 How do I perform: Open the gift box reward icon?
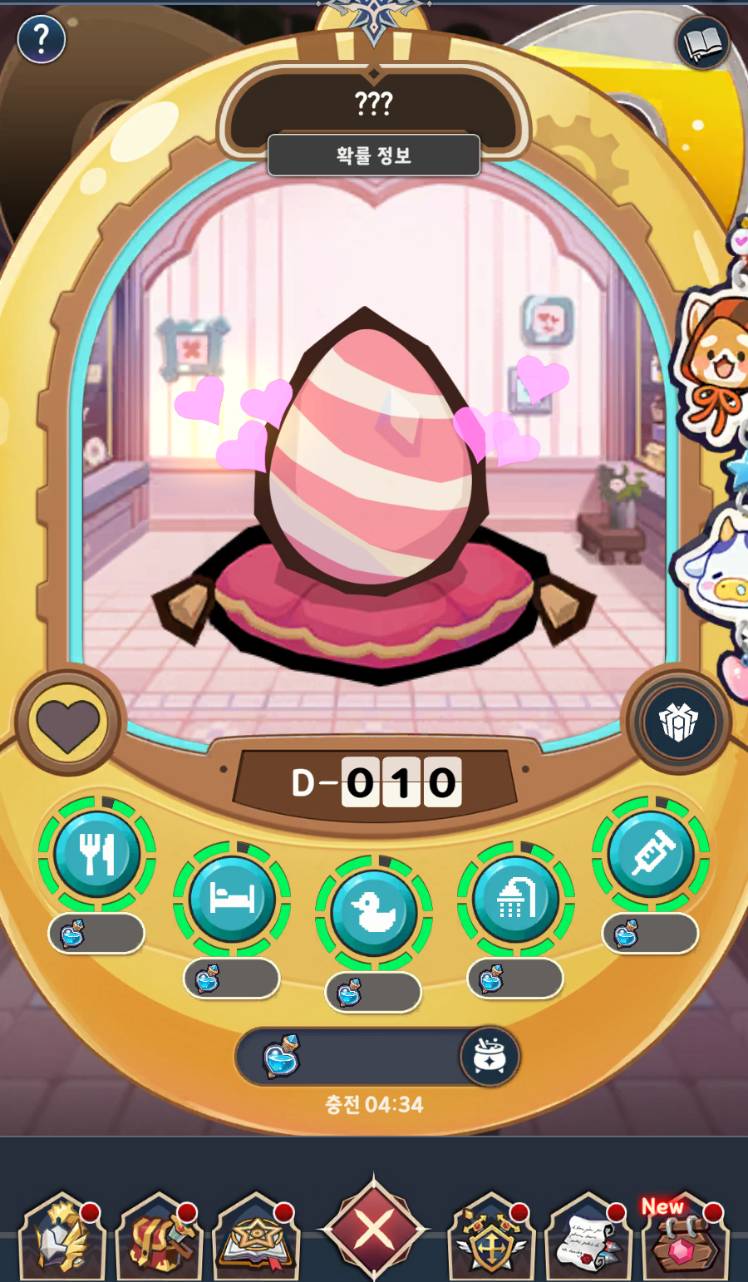tap(679, 720)
